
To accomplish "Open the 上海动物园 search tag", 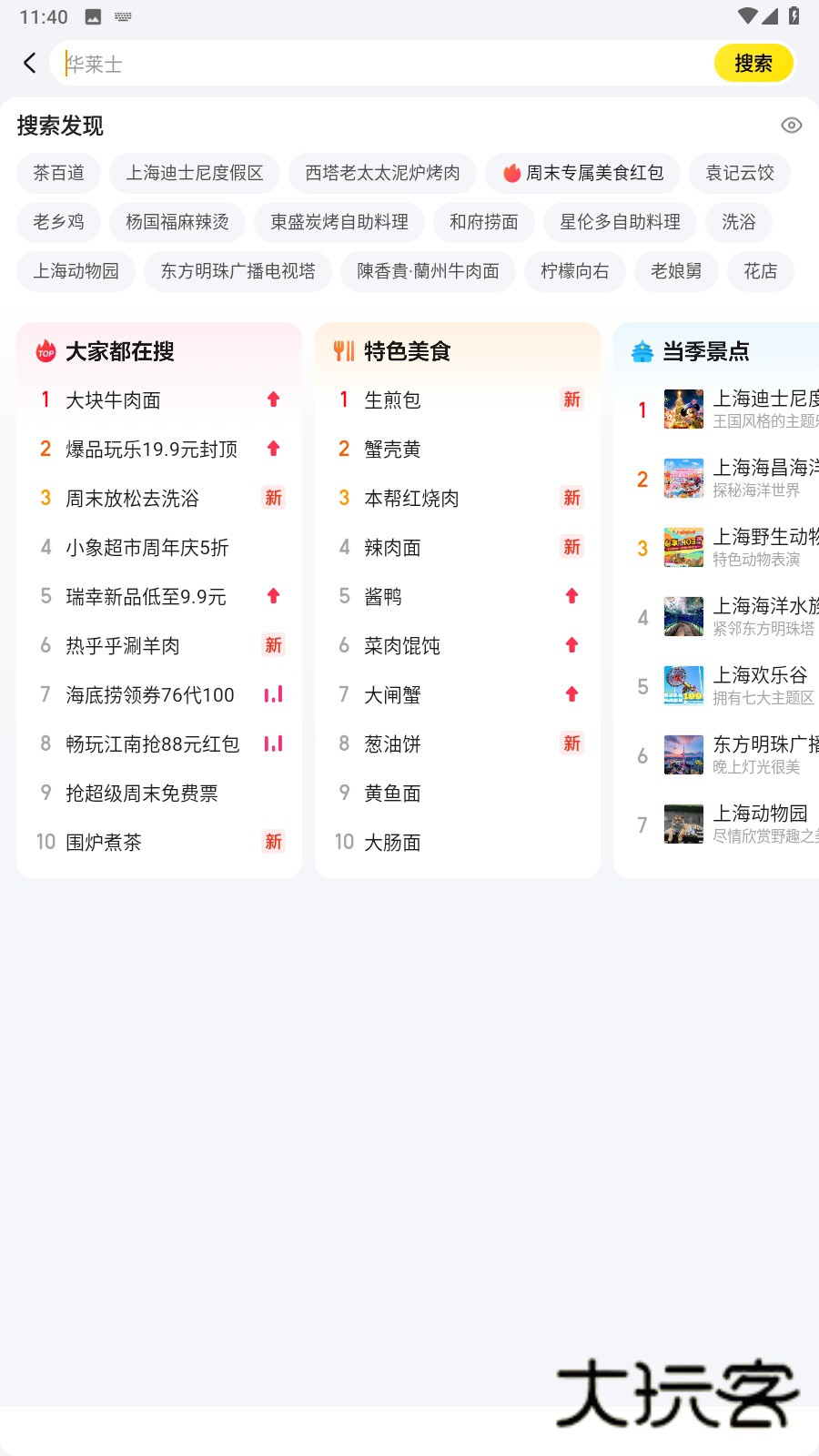I will point(75,271).
